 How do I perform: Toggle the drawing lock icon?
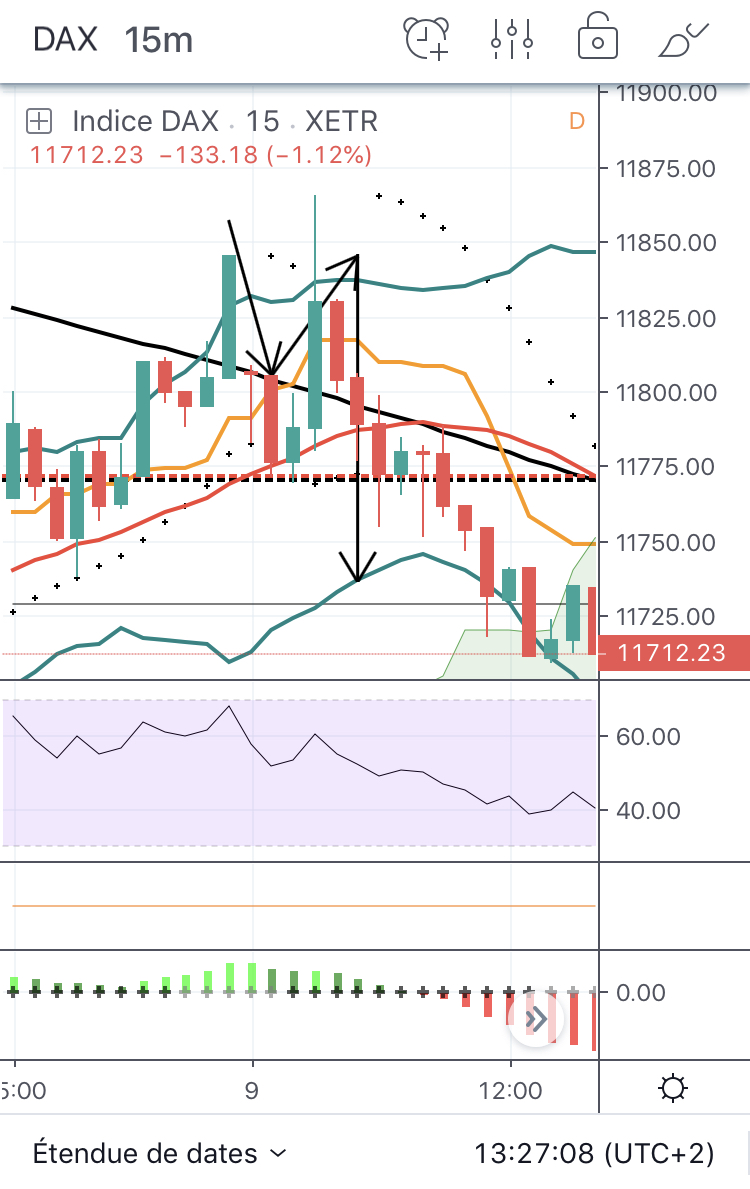(598, 39)
